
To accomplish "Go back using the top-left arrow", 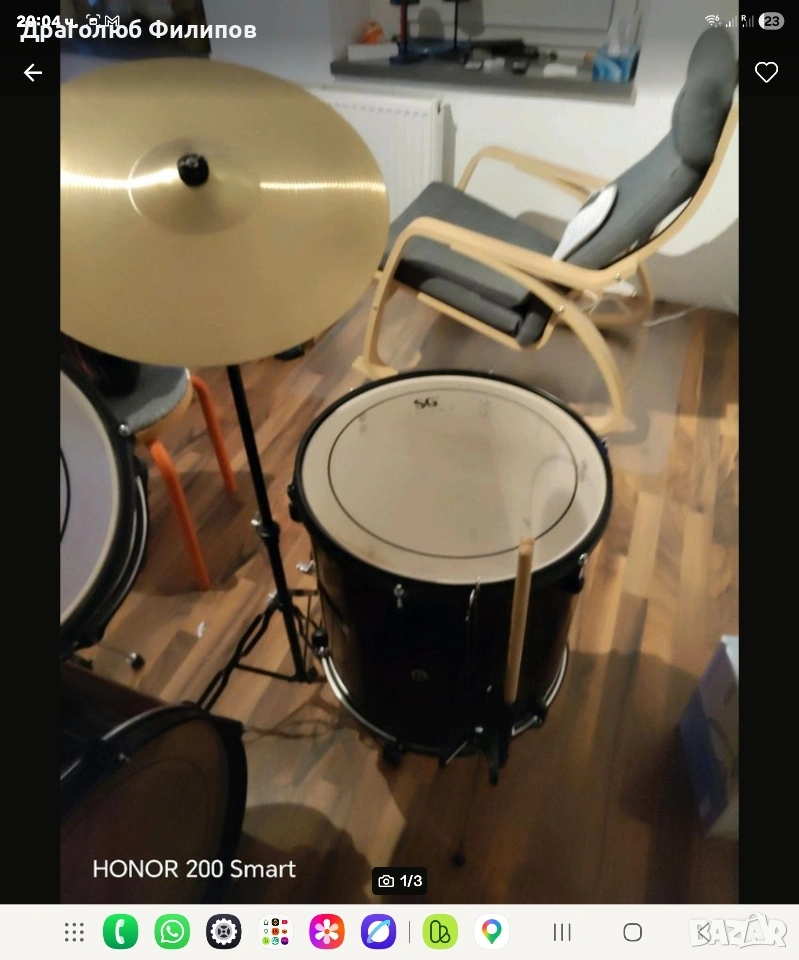I will tap(33, 72).
